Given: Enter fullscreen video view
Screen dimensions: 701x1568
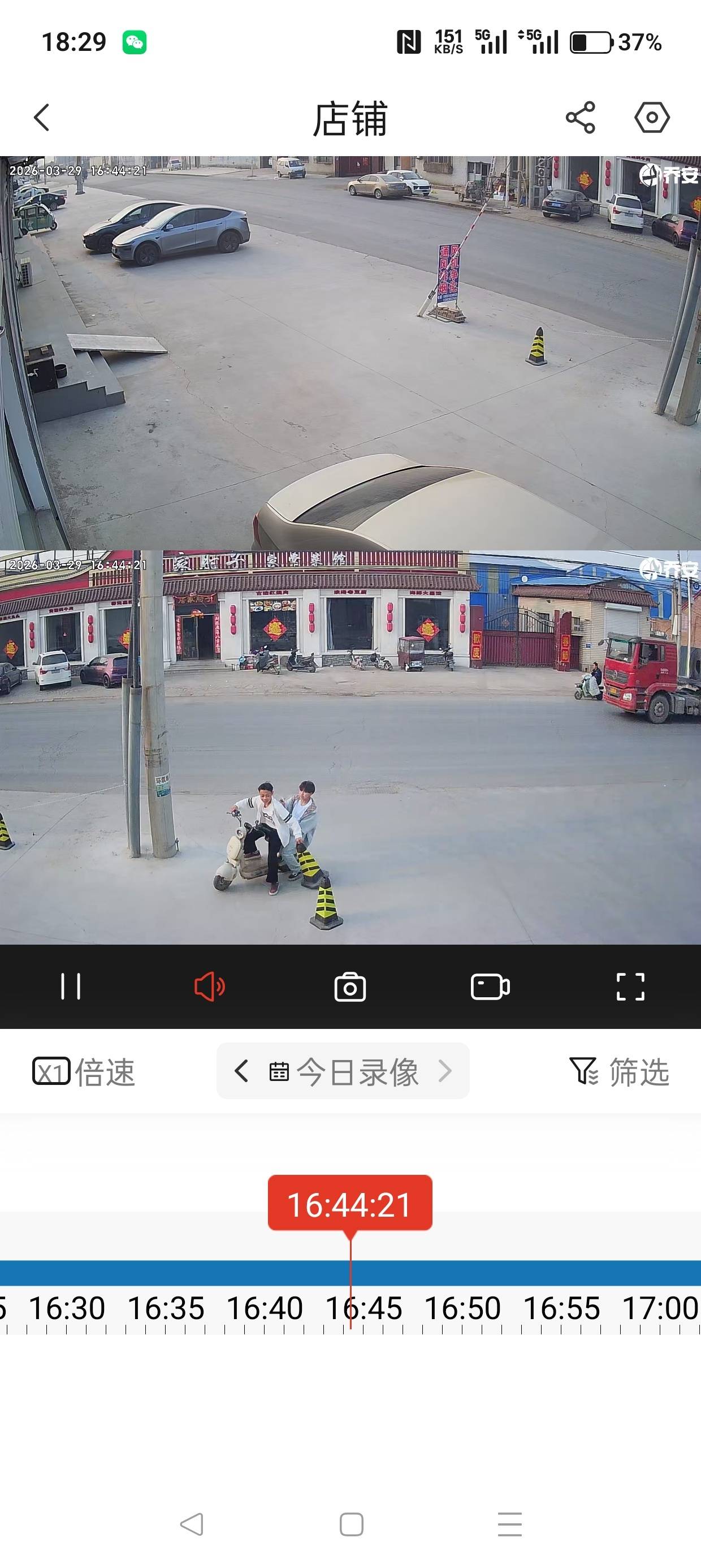Looking at the screenshot, I should (x=630, y=986).
